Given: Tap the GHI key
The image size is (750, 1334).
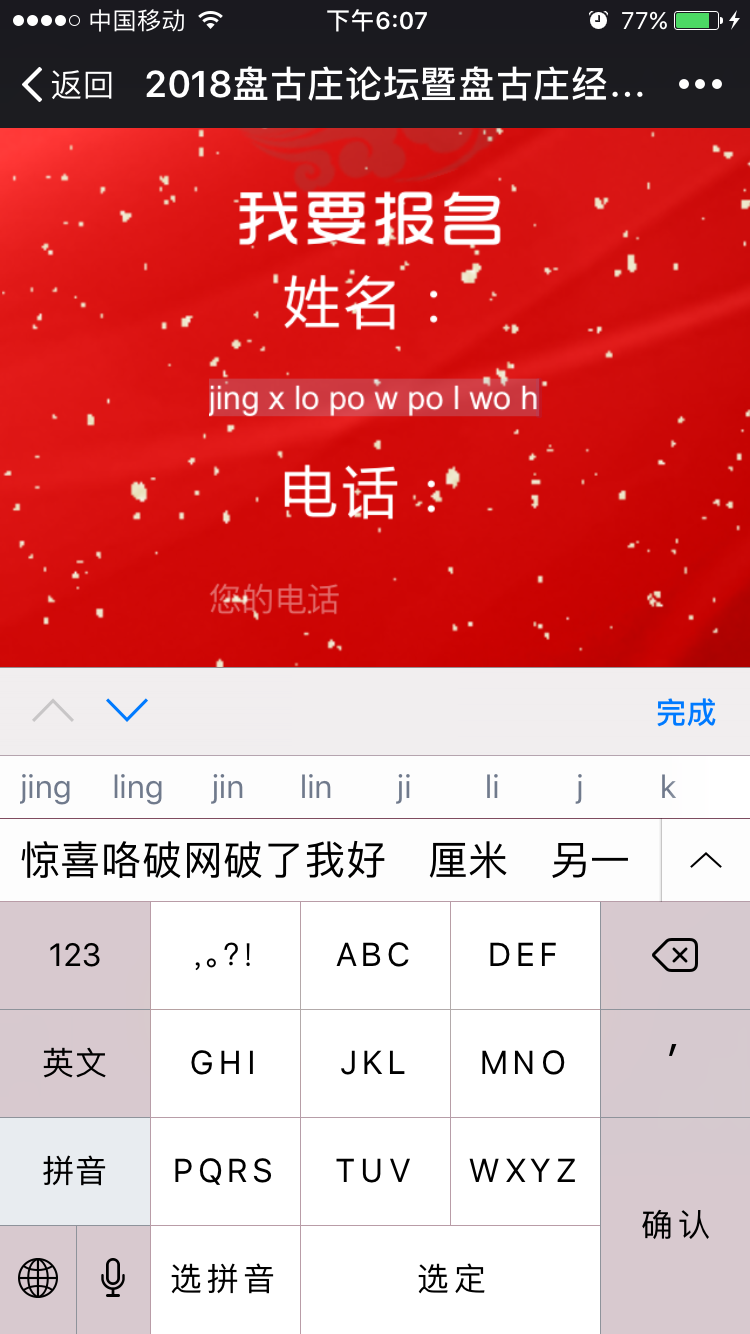Looking at the screenshot, I should click(x=225, y=1063).
